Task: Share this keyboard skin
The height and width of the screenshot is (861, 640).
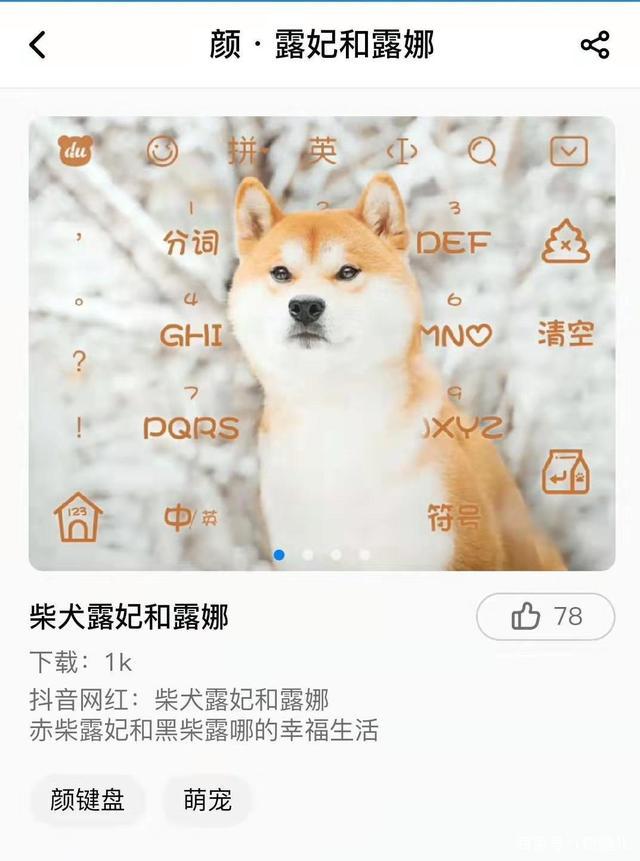Action: point(595,44)
